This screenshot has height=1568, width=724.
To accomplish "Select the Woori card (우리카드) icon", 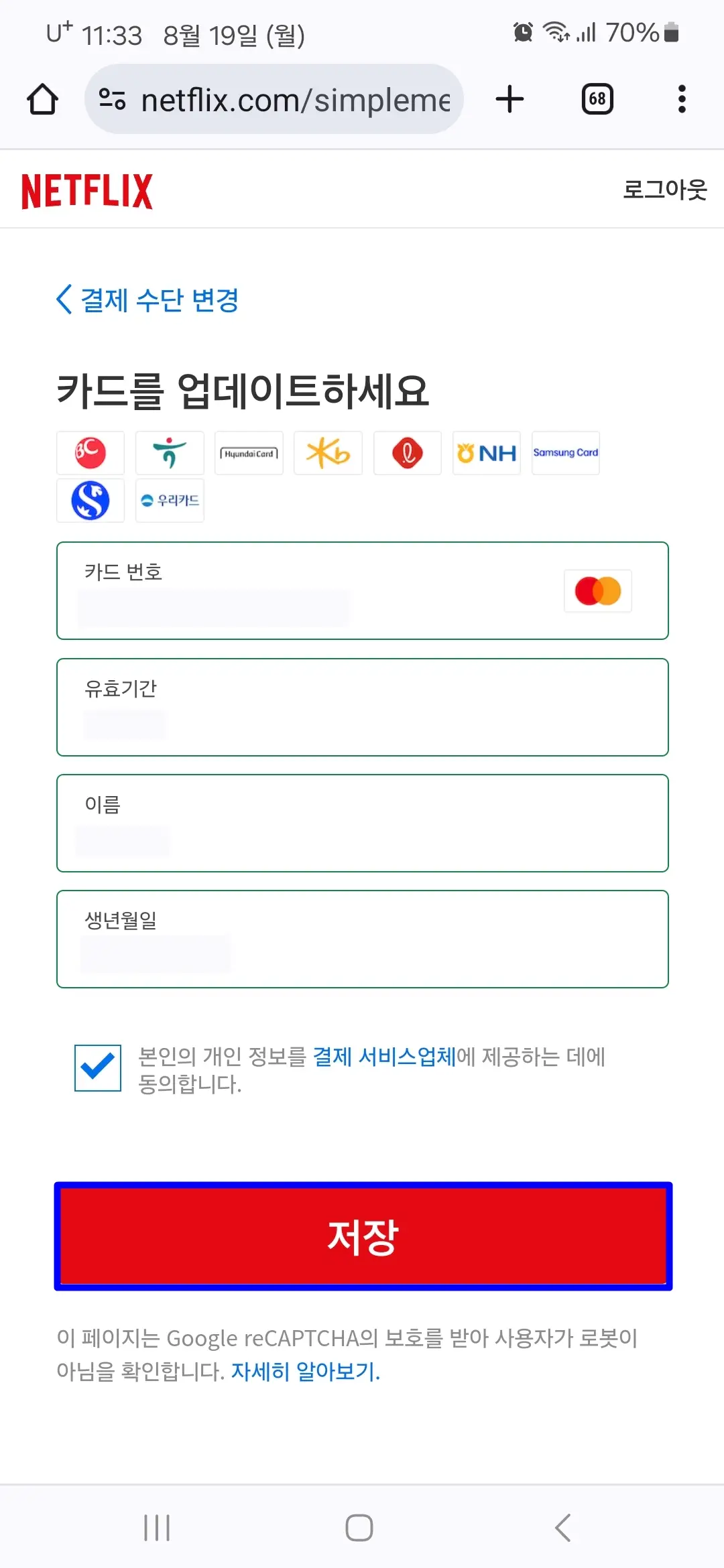I will 170,501.
